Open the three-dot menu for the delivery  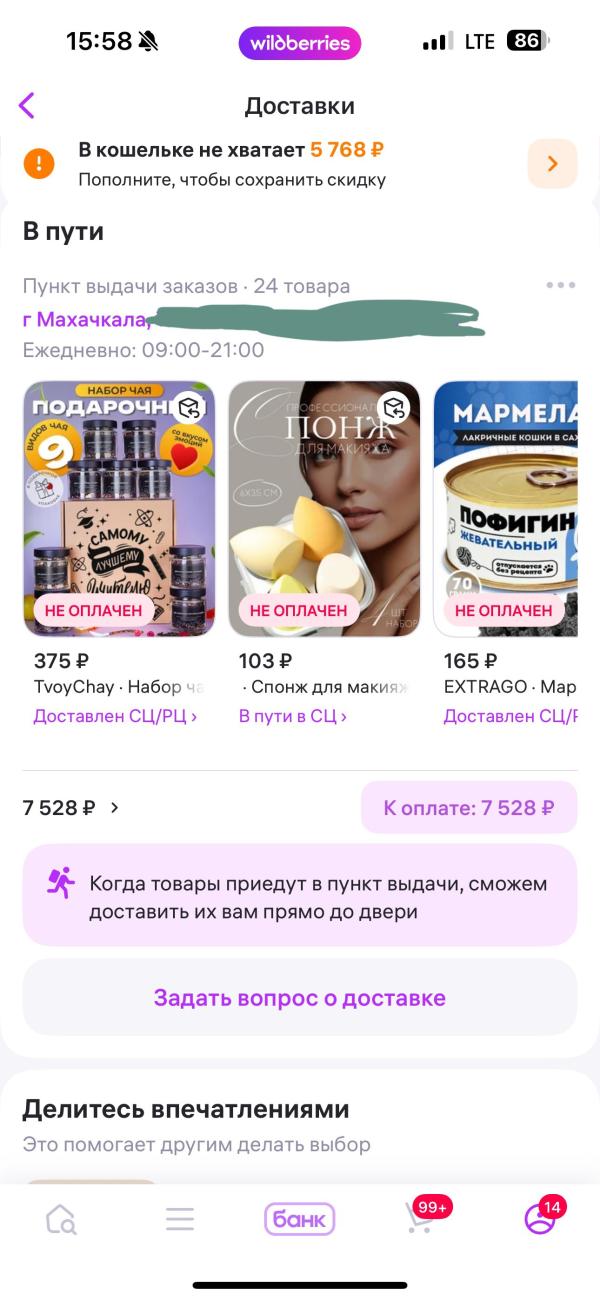click(561, 286)
